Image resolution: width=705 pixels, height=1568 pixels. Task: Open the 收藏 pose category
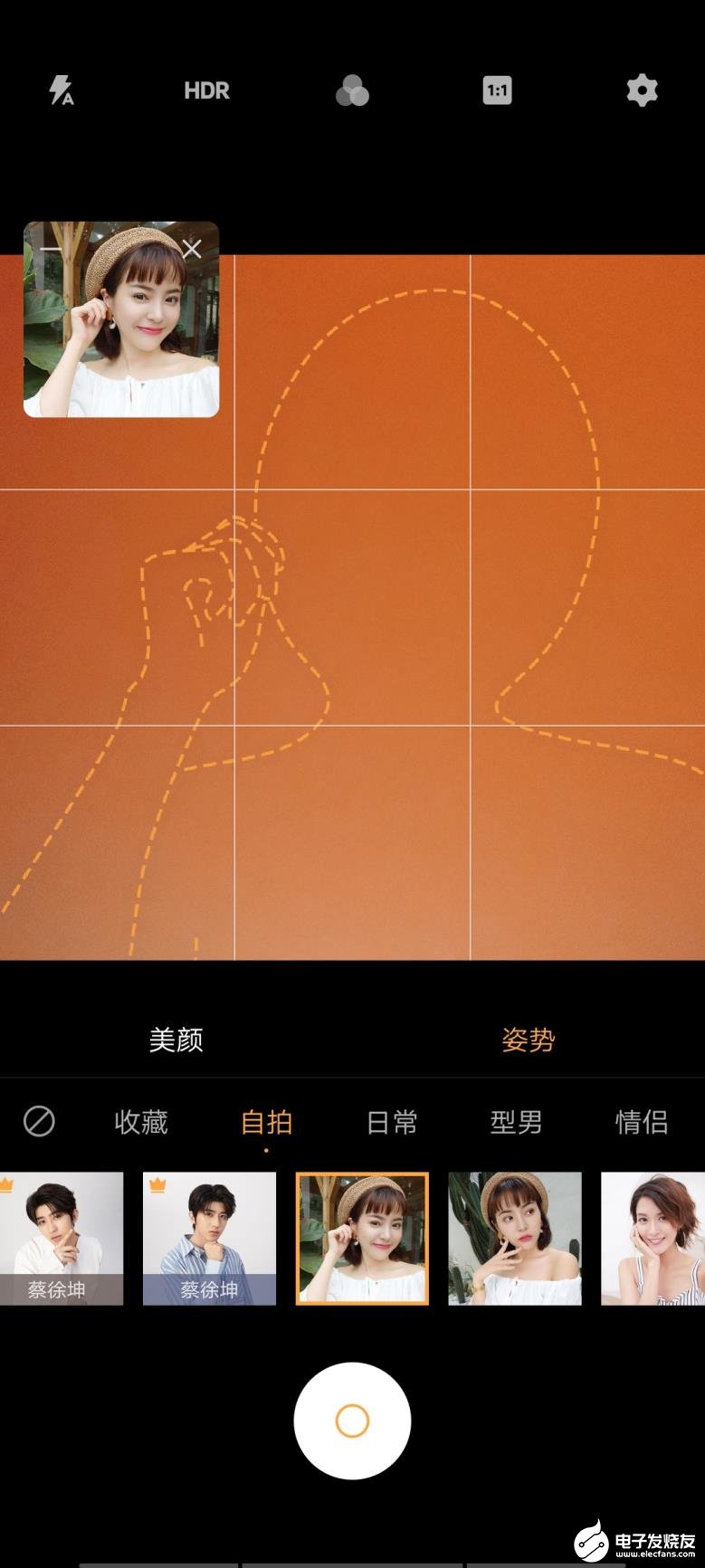point(141,1122)
